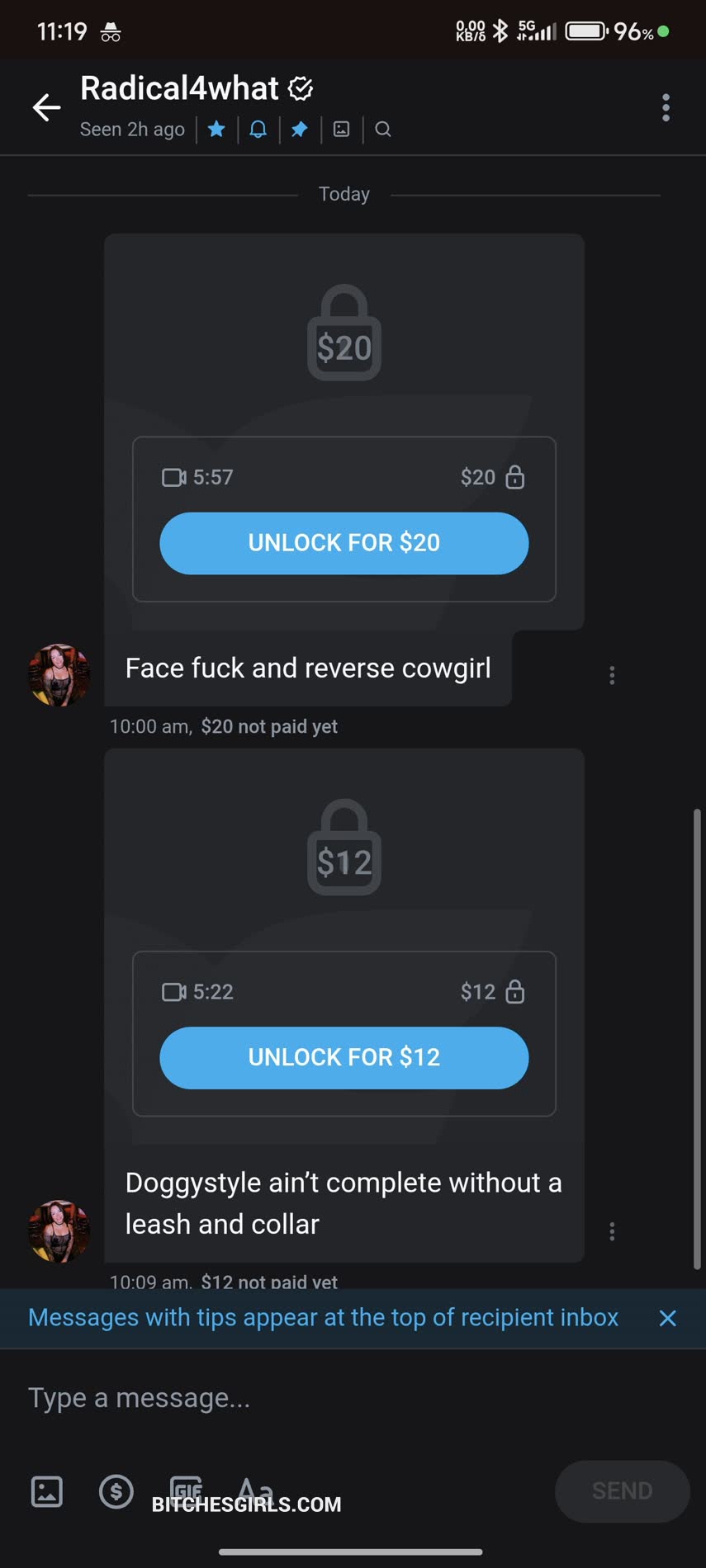Search within this chat
Screen dimensions: 706x1568
383,130
